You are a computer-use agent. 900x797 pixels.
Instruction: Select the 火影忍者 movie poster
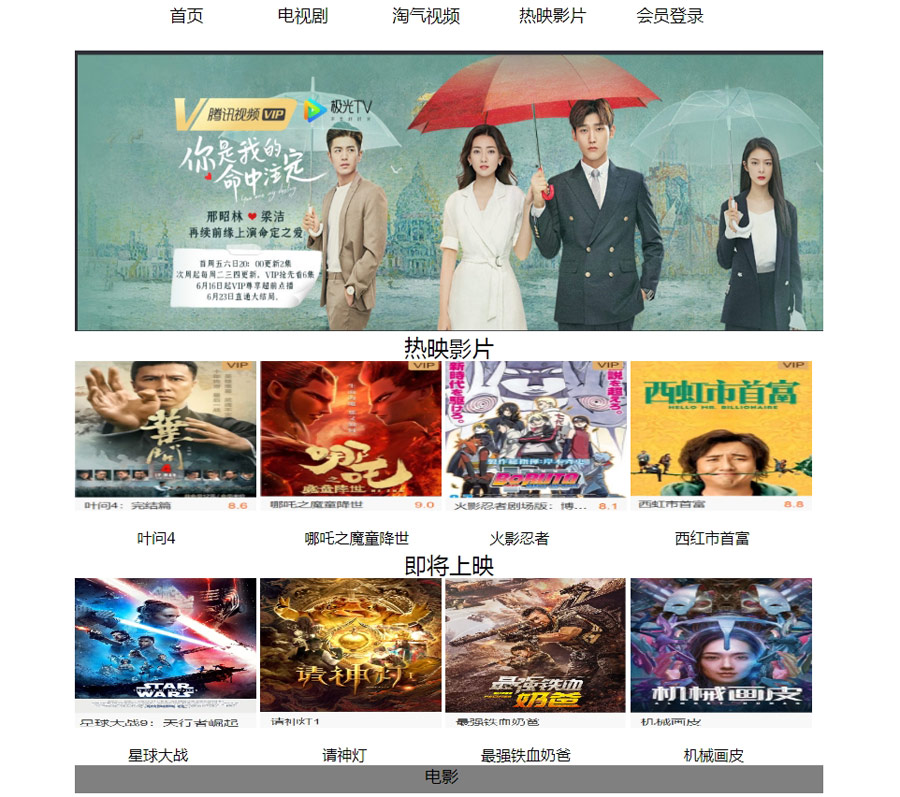click(x=535, y=435)
